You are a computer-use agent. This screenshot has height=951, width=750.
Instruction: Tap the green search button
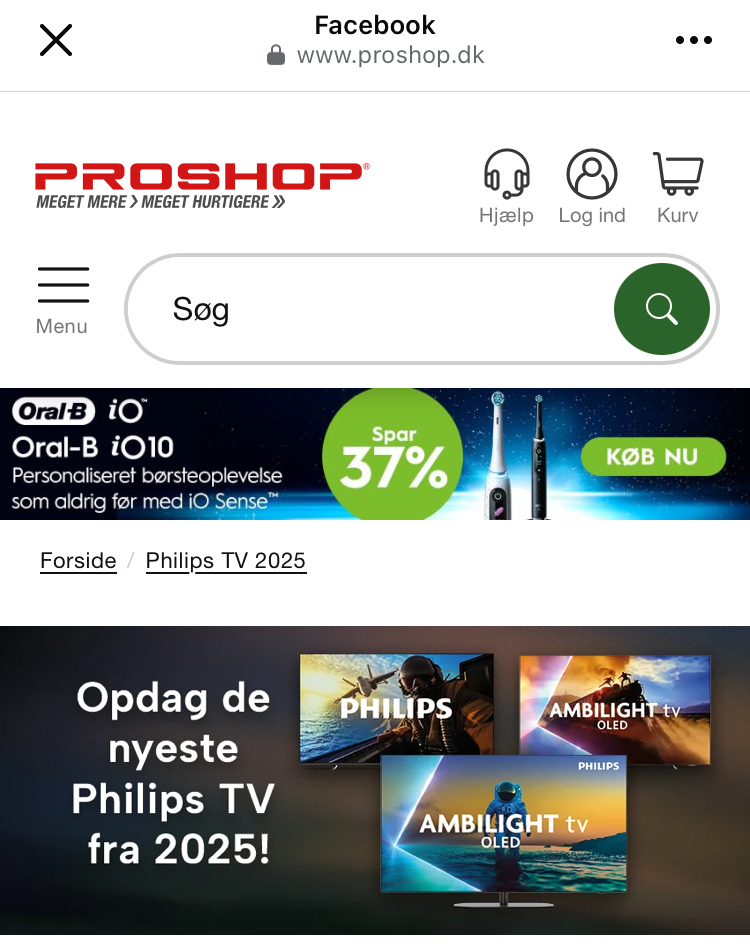661,309
